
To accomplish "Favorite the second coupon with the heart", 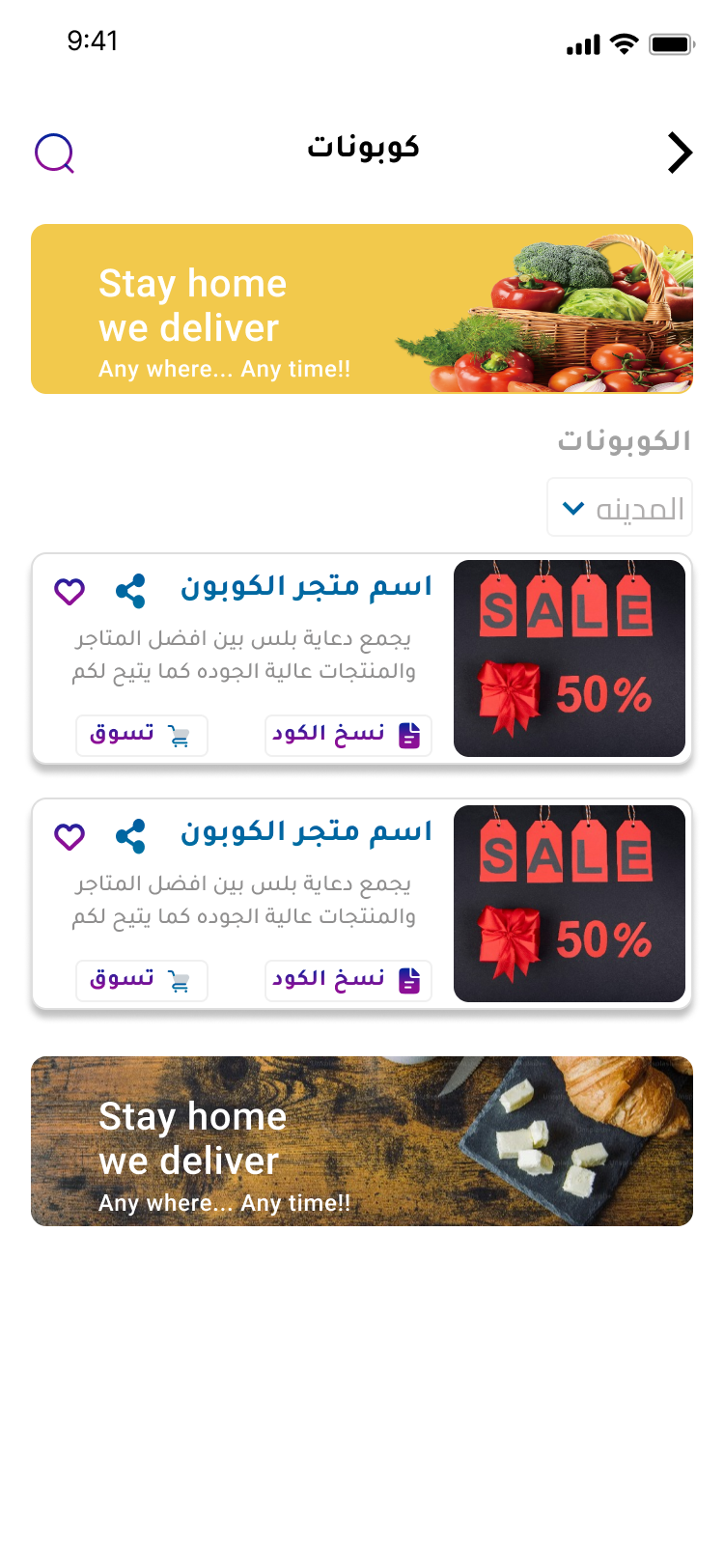I will [x=70, y=835].
